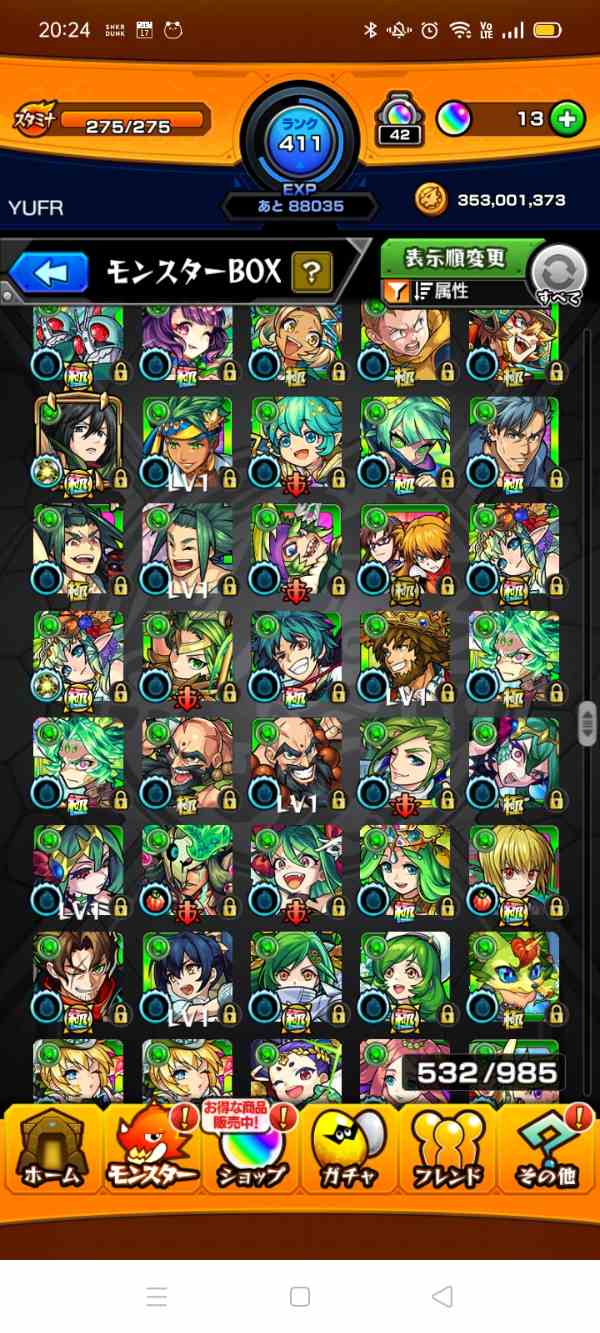Open the question mark help button

tap(312, 271)
